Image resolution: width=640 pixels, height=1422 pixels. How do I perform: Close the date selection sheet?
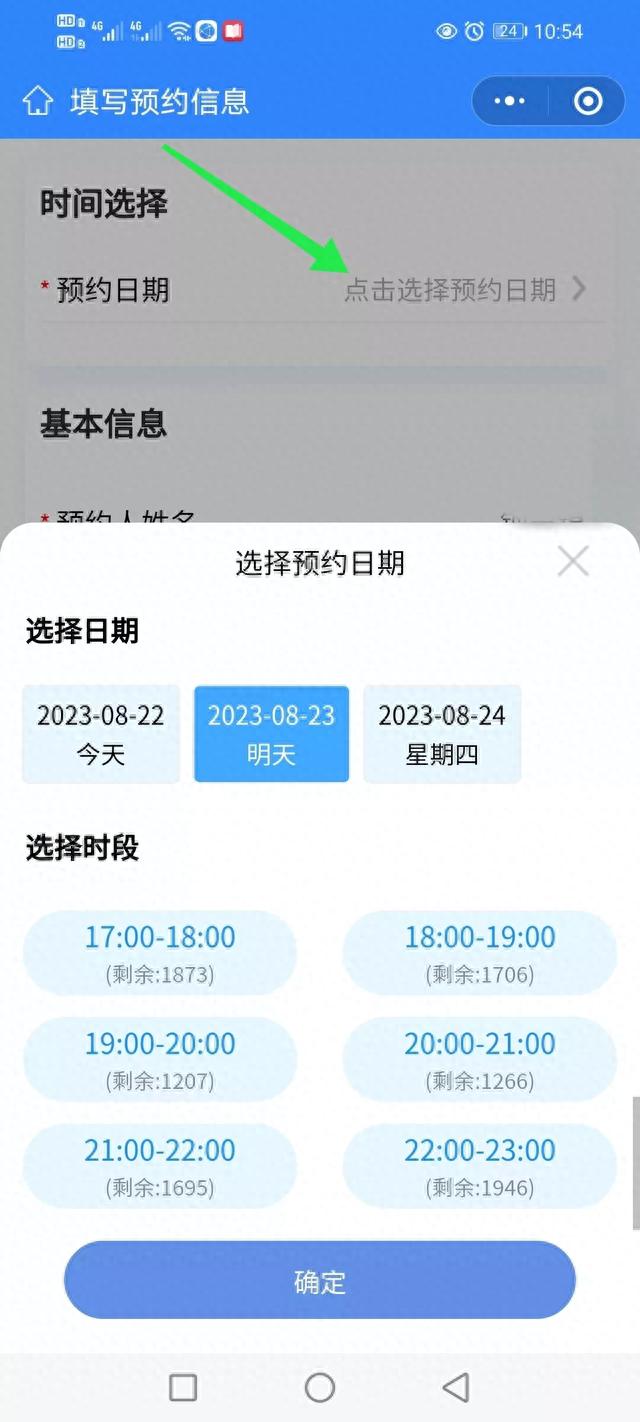point(573,562)
